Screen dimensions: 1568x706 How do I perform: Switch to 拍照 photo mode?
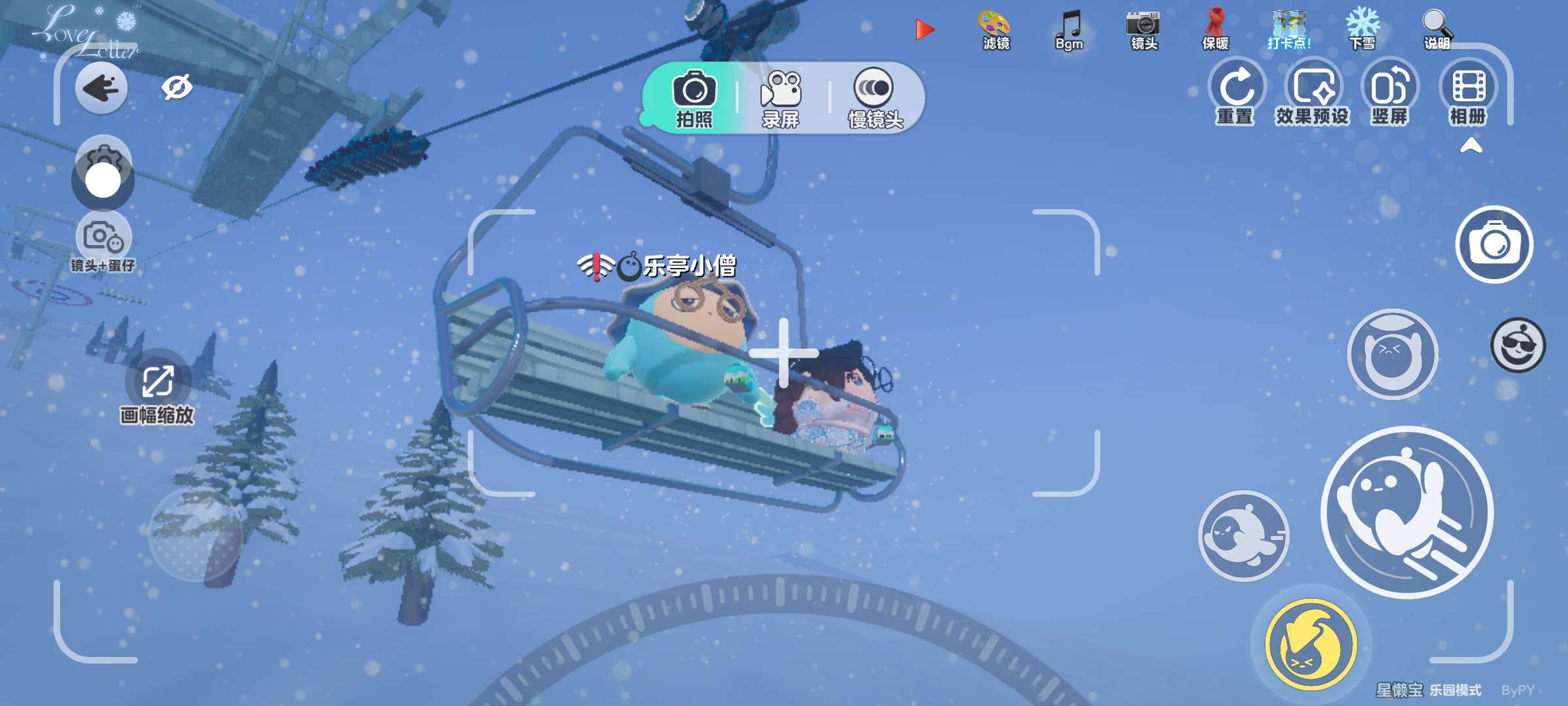pos(694,99)
